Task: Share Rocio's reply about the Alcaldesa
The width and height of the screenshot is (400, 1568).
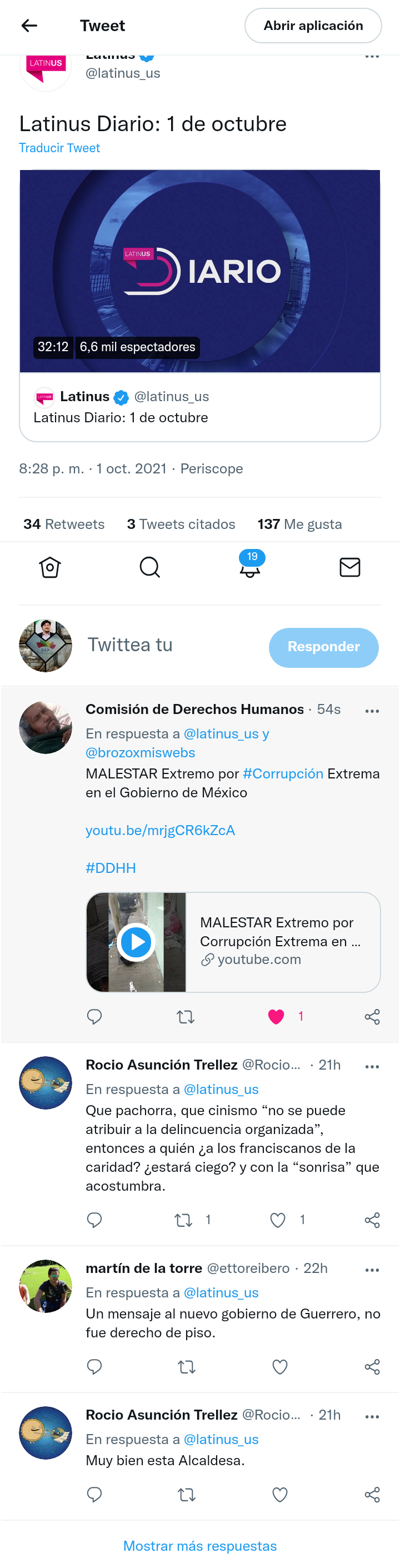Action: point(372,1495)
